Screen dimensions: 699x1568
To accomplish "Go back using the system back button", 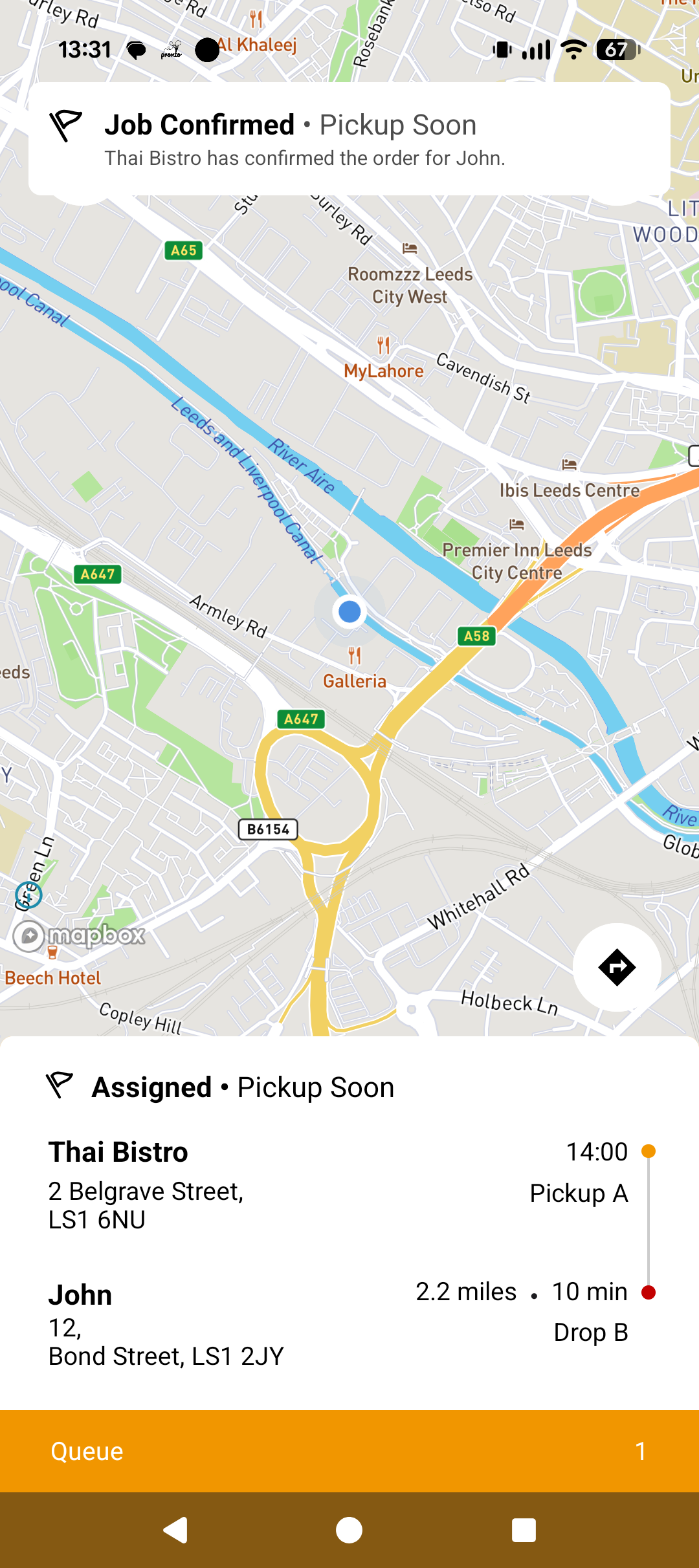I will (x=175, y=1530).
